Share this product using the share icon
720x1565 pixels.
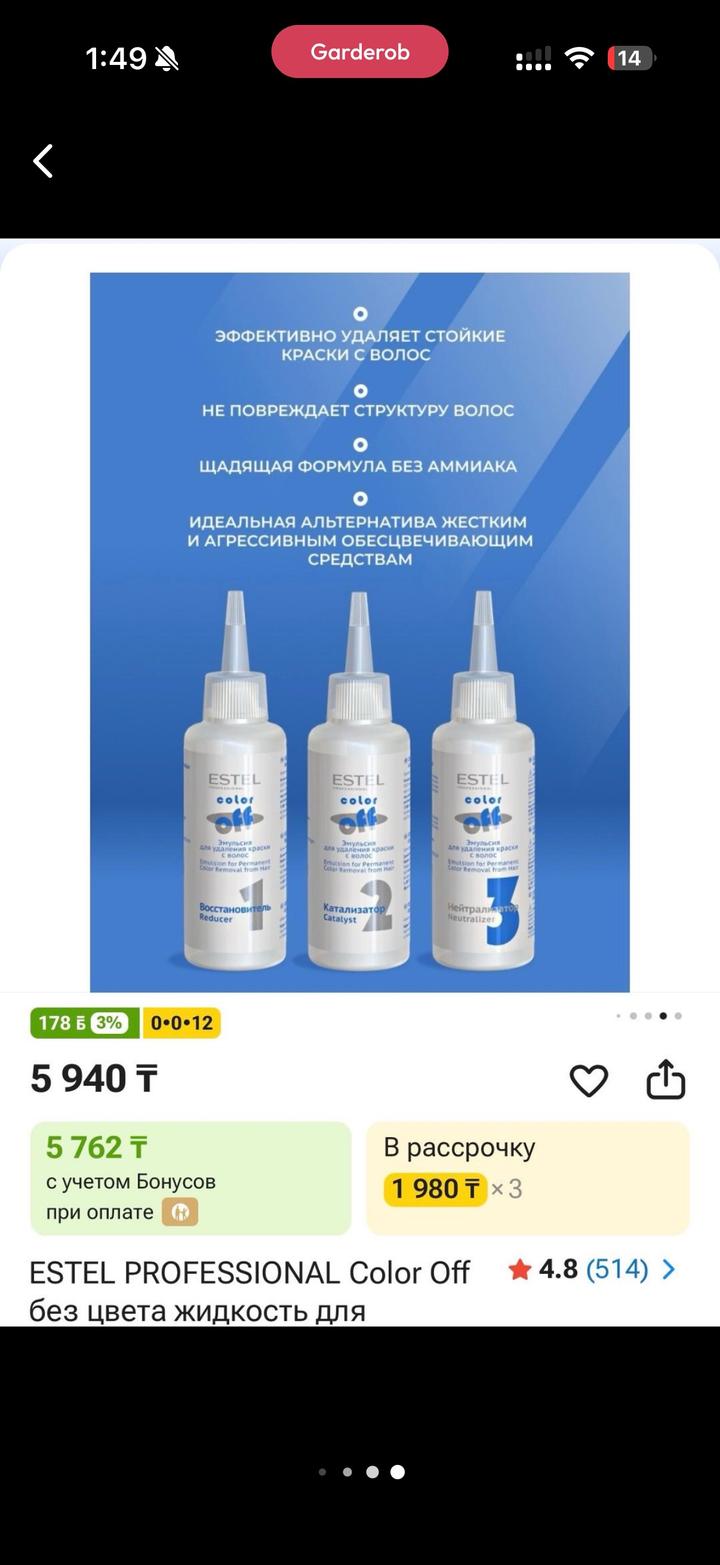click(666, 1079)
